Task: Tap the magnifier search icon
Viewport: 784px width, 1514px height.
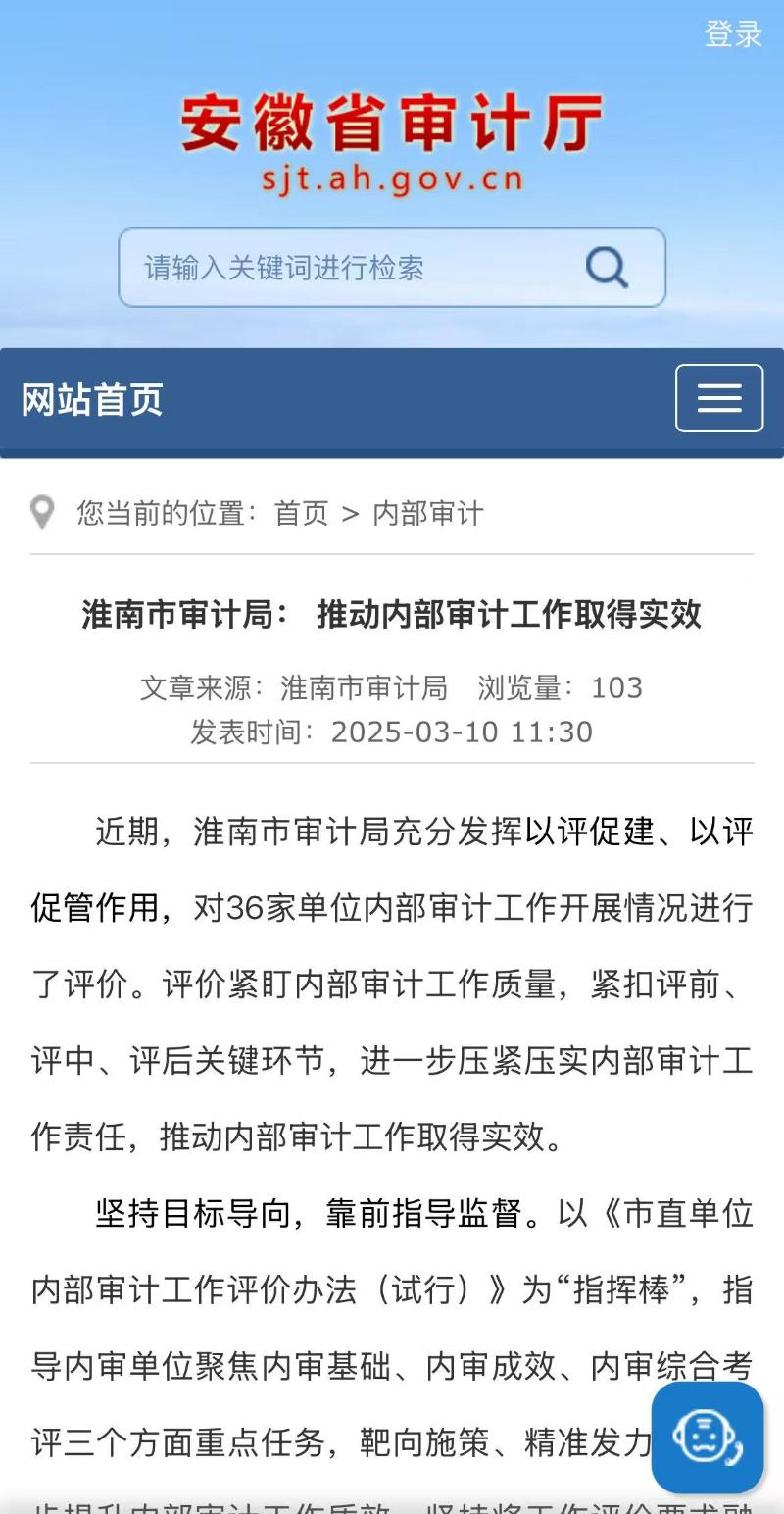Action: click(x=607, y=267)
